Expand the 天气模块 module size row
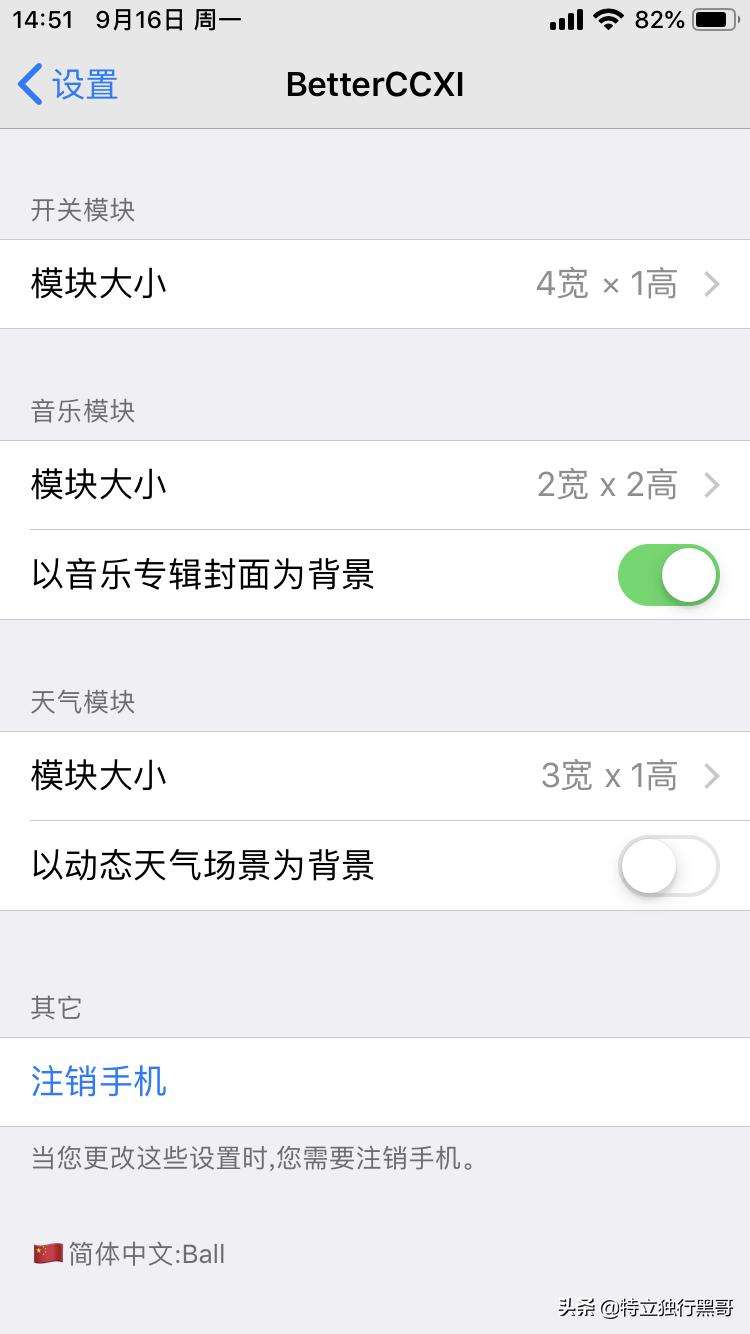 pos(375,776)
